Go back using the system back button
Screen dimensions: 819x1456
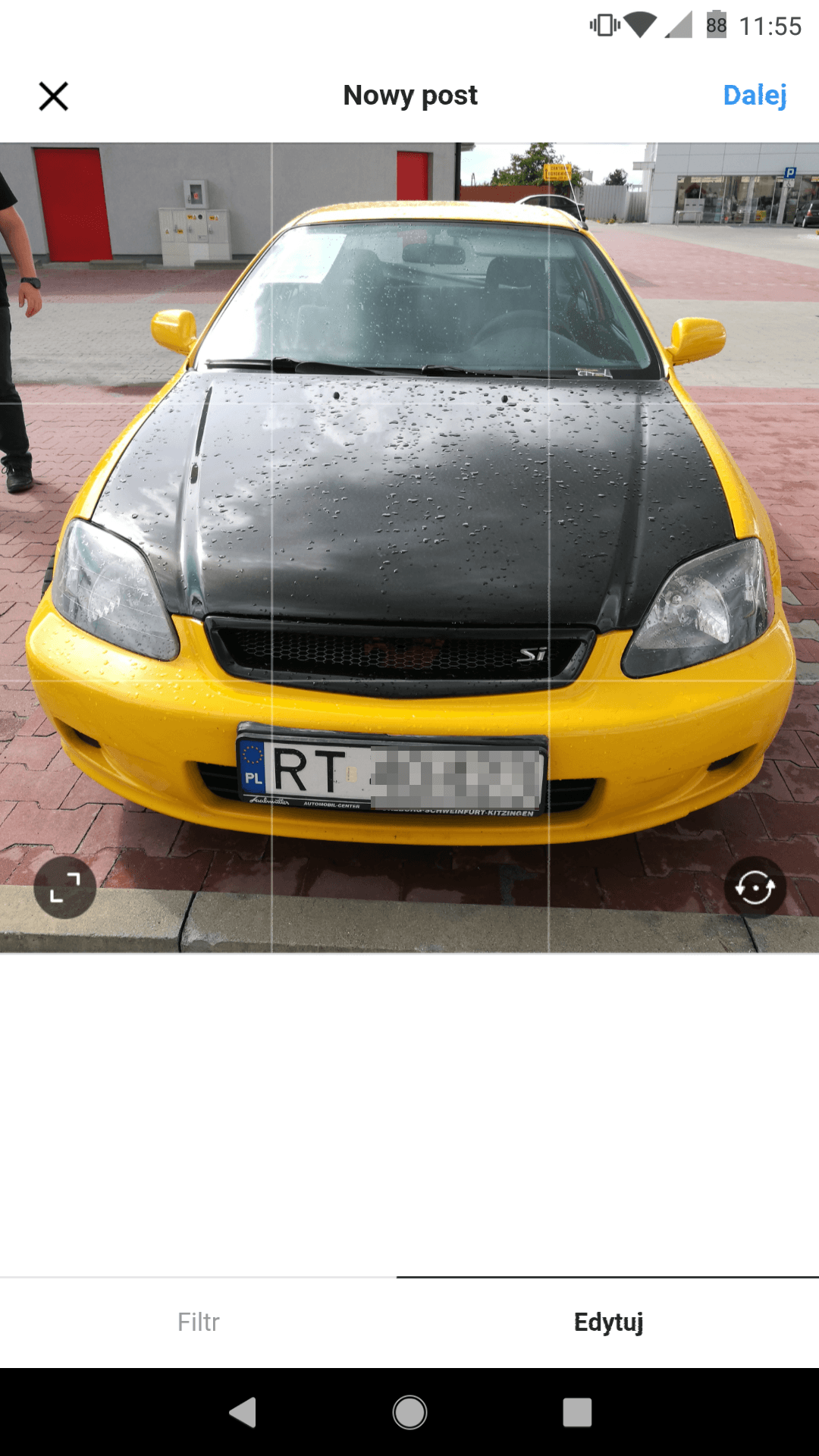click(243, 1412)
